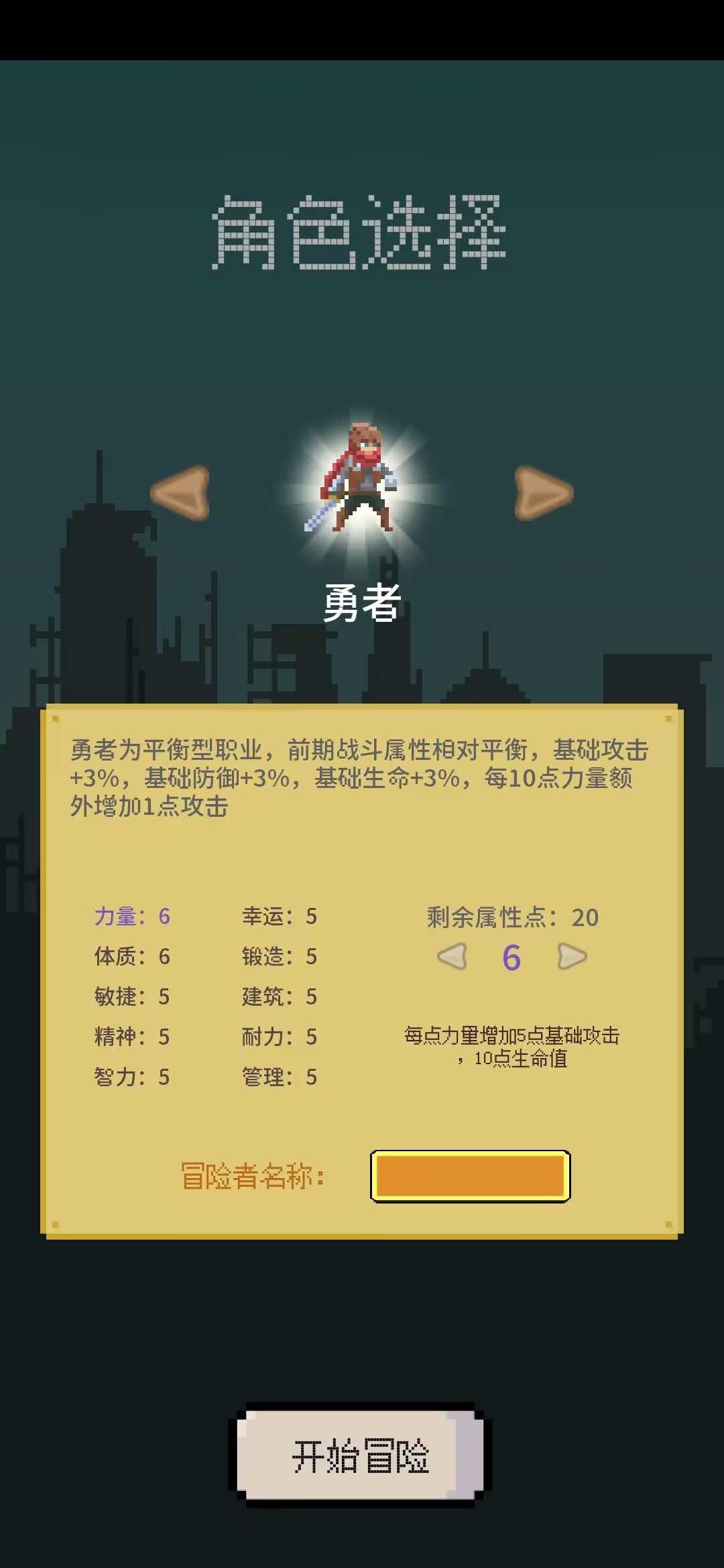Switch to the previous character class

[x=180, y=493]
